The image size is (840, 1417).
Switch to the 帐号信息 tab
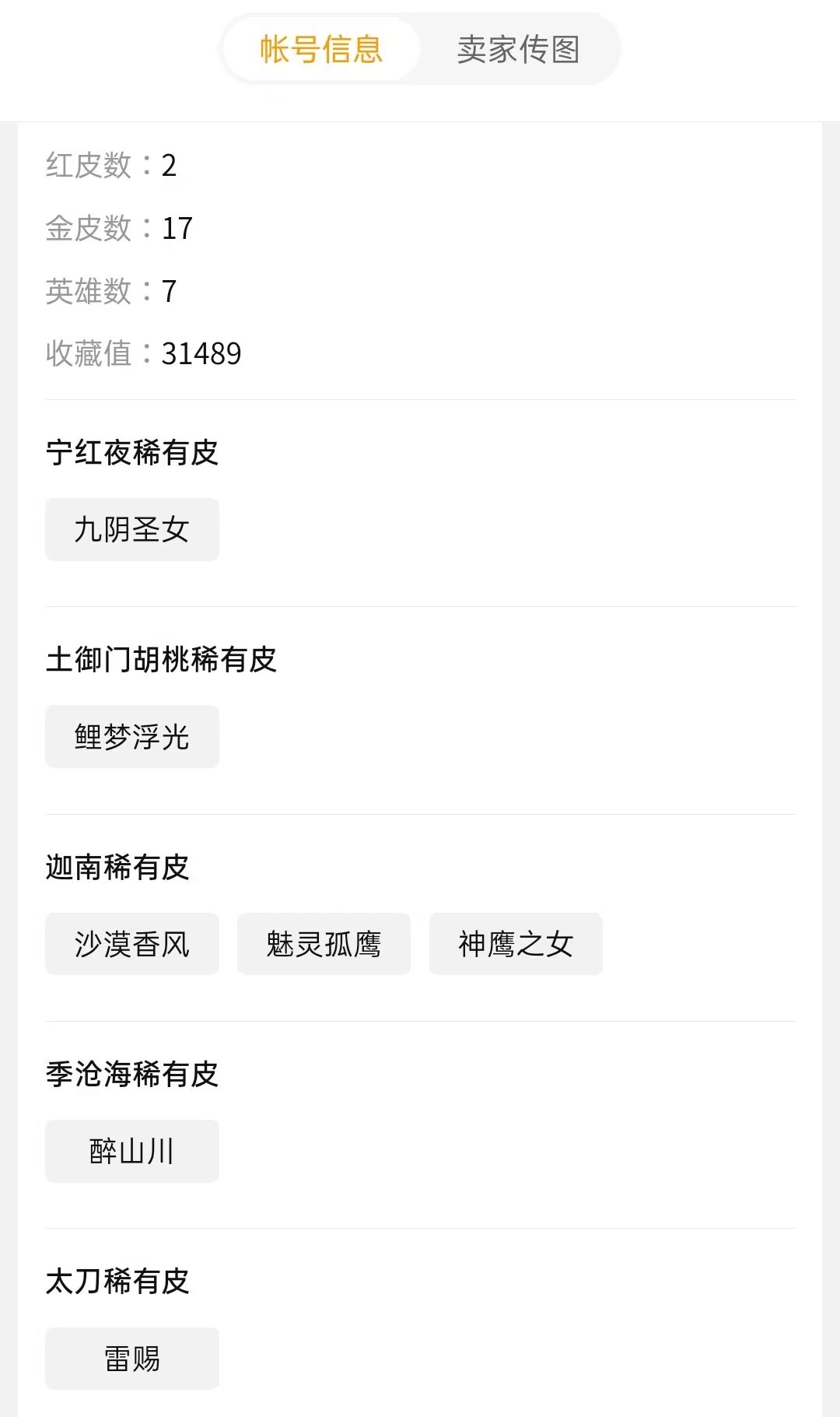(x=321, y=49)
